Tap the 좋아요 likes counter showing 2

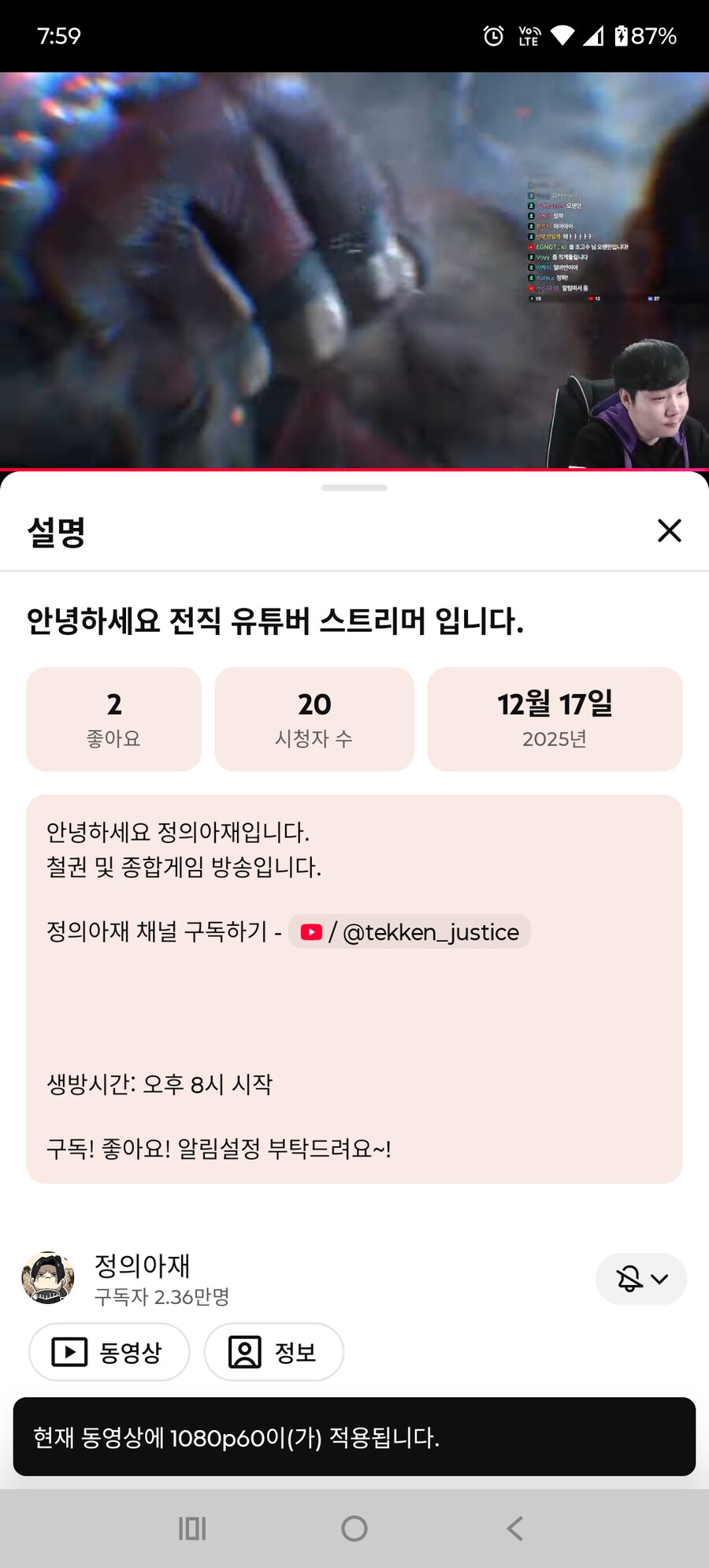(x=113, y=719)
